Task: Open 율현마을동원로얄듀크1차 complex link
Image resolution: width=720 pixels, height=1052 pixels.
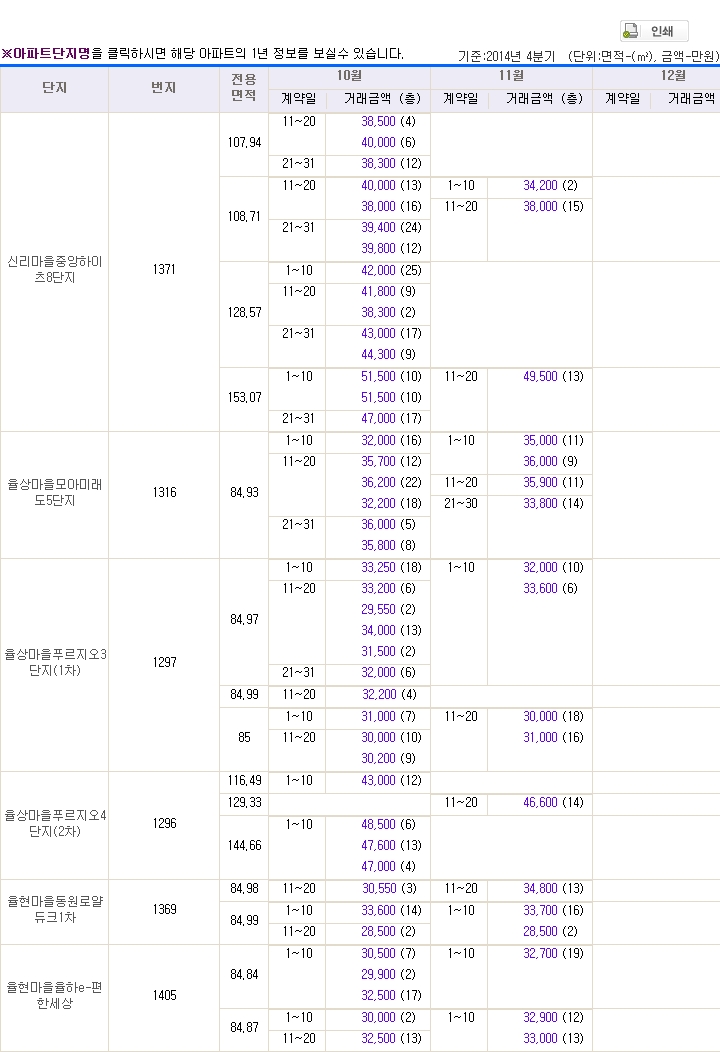Action: [55, 909]
